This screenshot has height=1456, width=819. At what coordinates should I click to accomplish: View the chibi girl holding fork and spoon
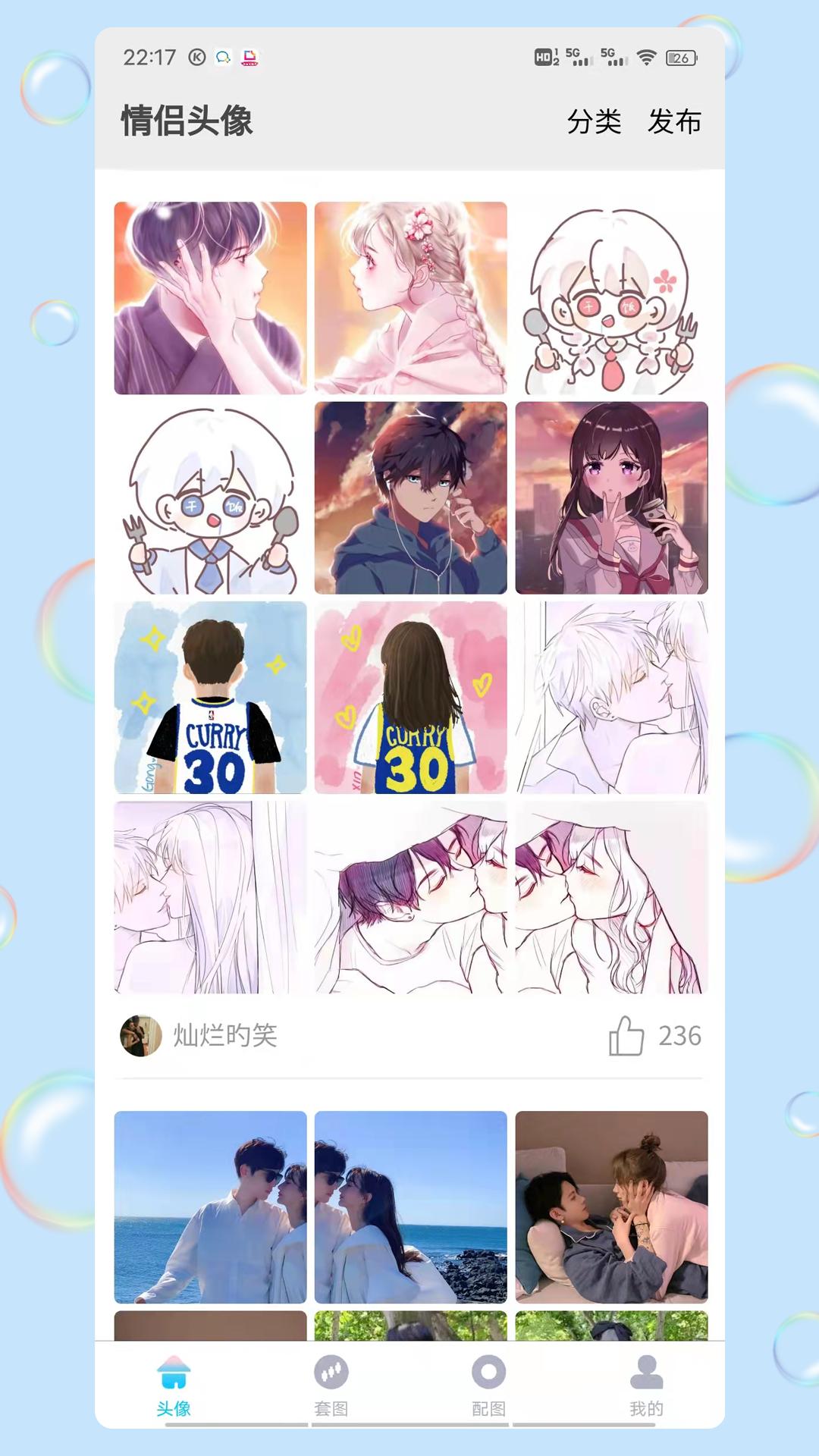611,298
